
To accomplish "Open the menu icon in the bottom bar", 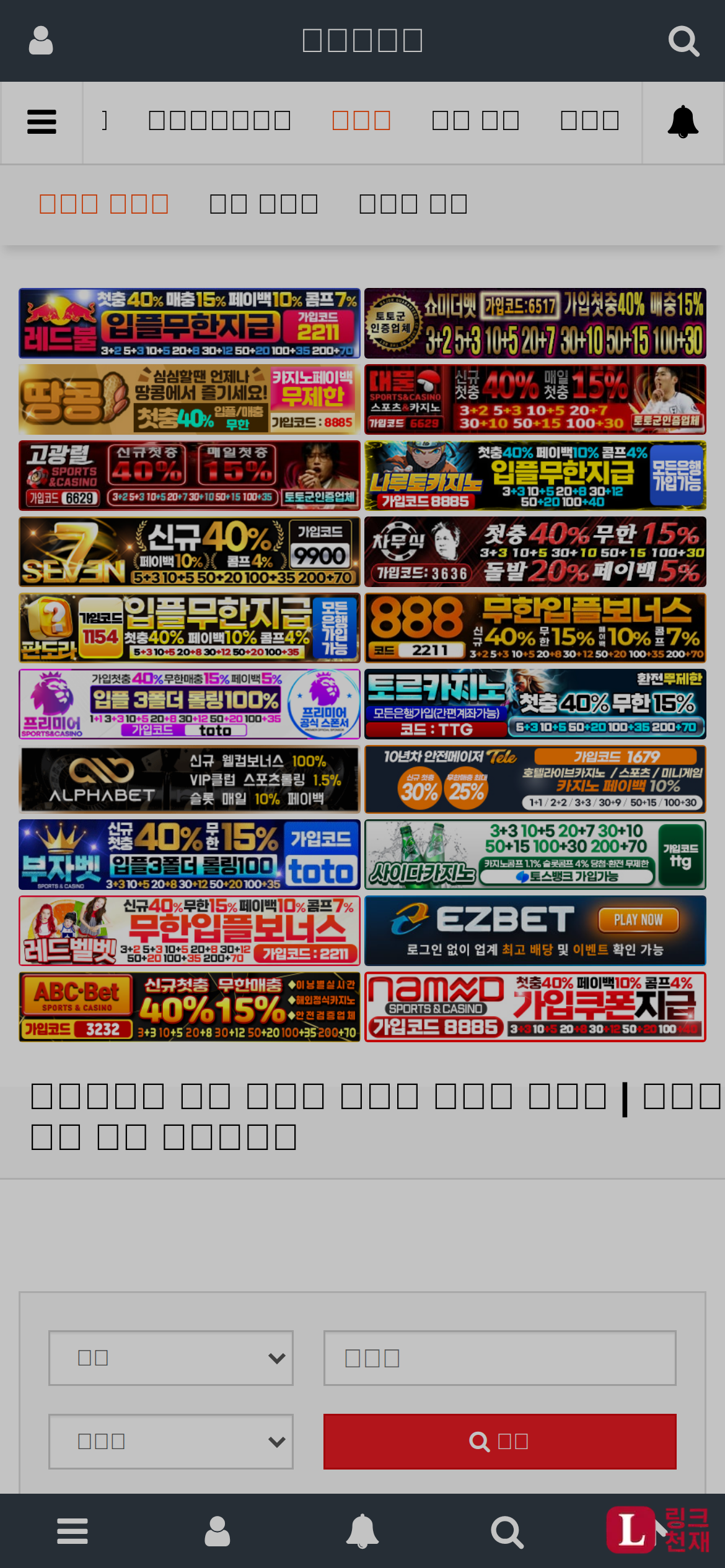I will (72, 1531).
